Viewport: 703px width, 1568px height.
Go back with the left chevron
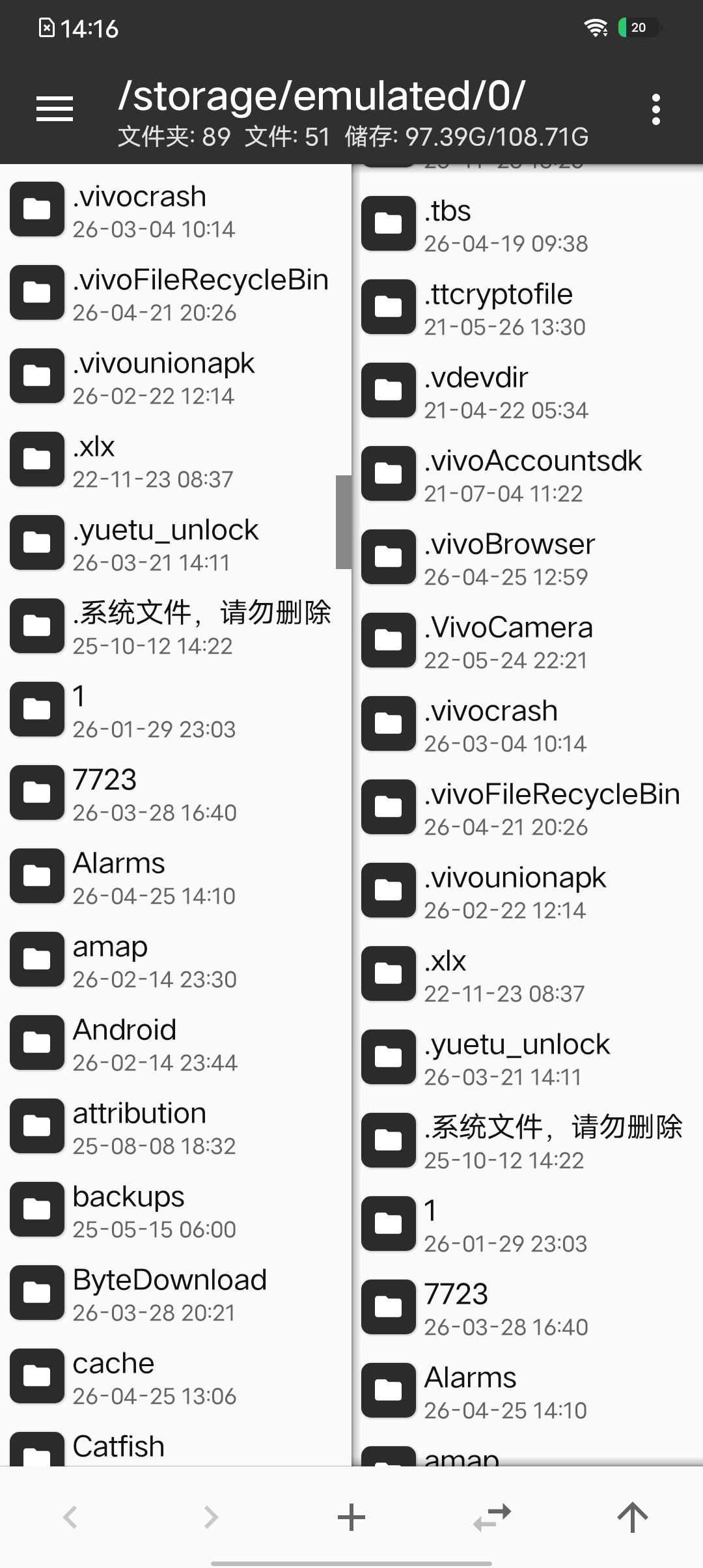coord(70,1517)
